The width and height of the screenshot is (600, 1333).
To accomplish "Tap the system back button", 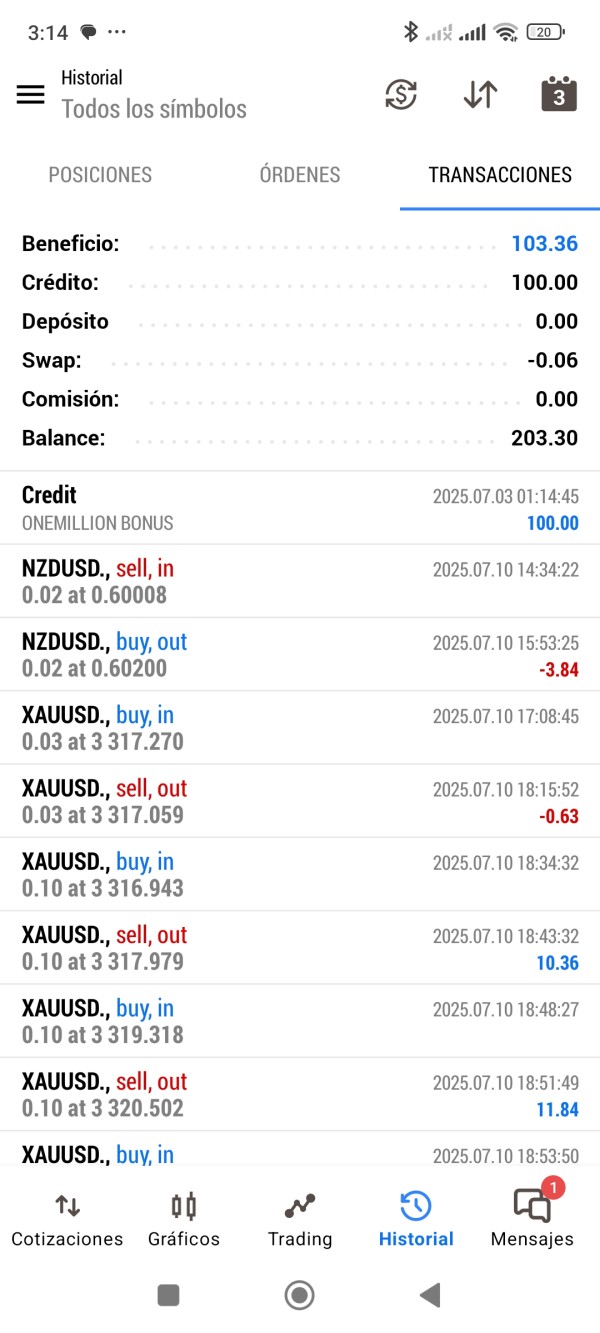I will (430, 1296).
